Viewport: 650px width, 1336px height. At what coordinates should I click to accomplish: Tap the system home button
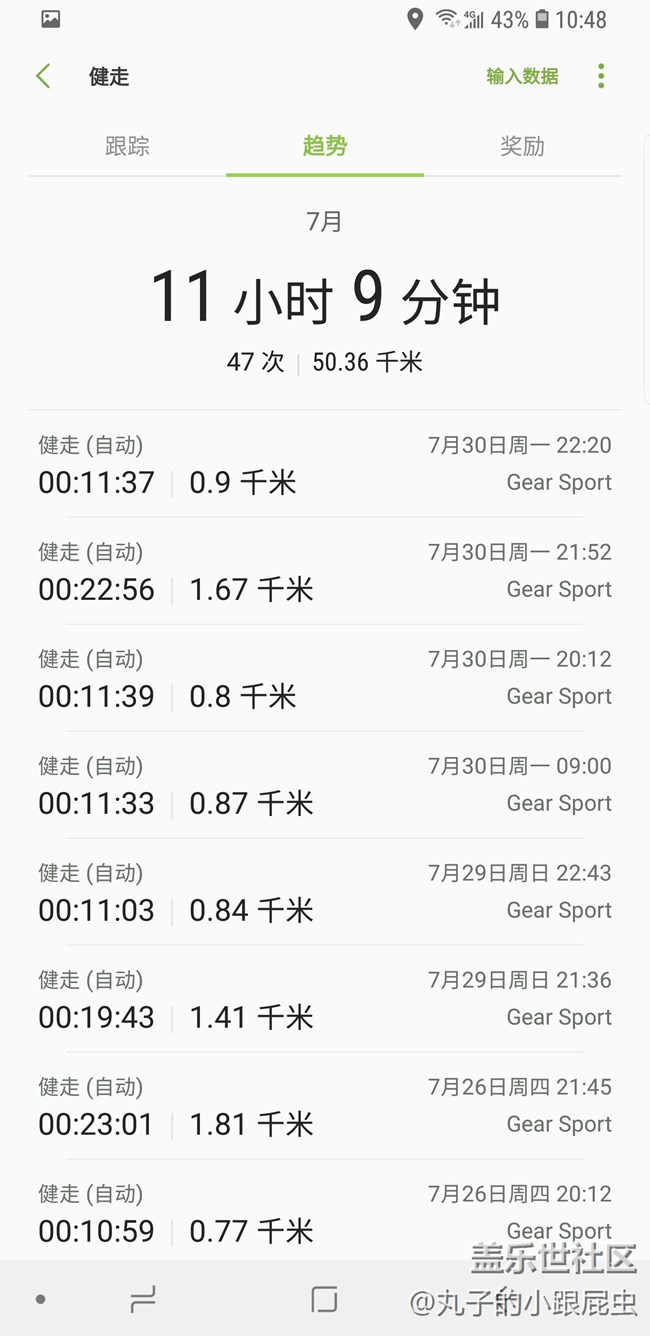point(324,1299)
